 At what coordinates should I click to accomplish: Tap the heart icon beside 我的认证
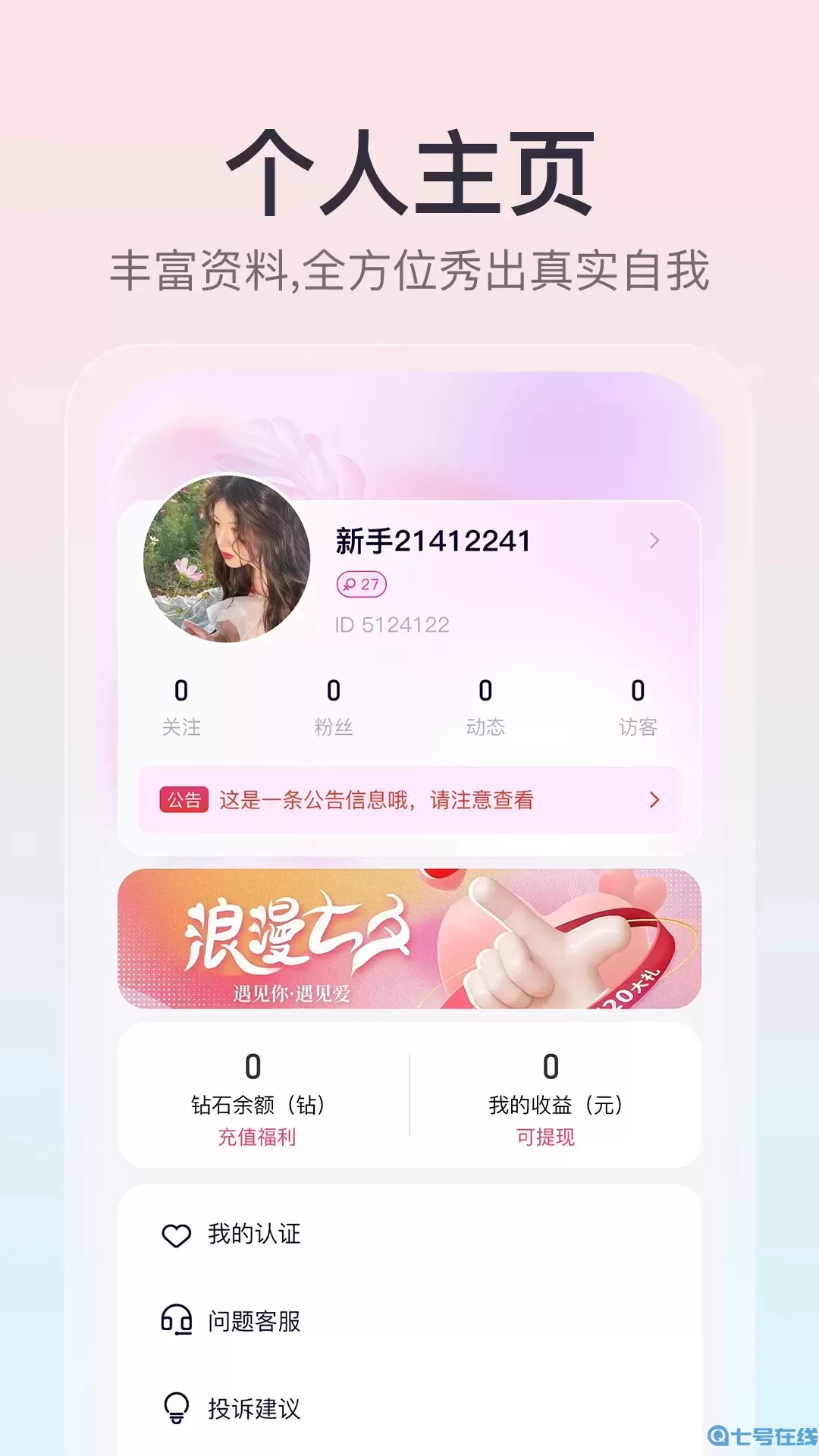177,1234
